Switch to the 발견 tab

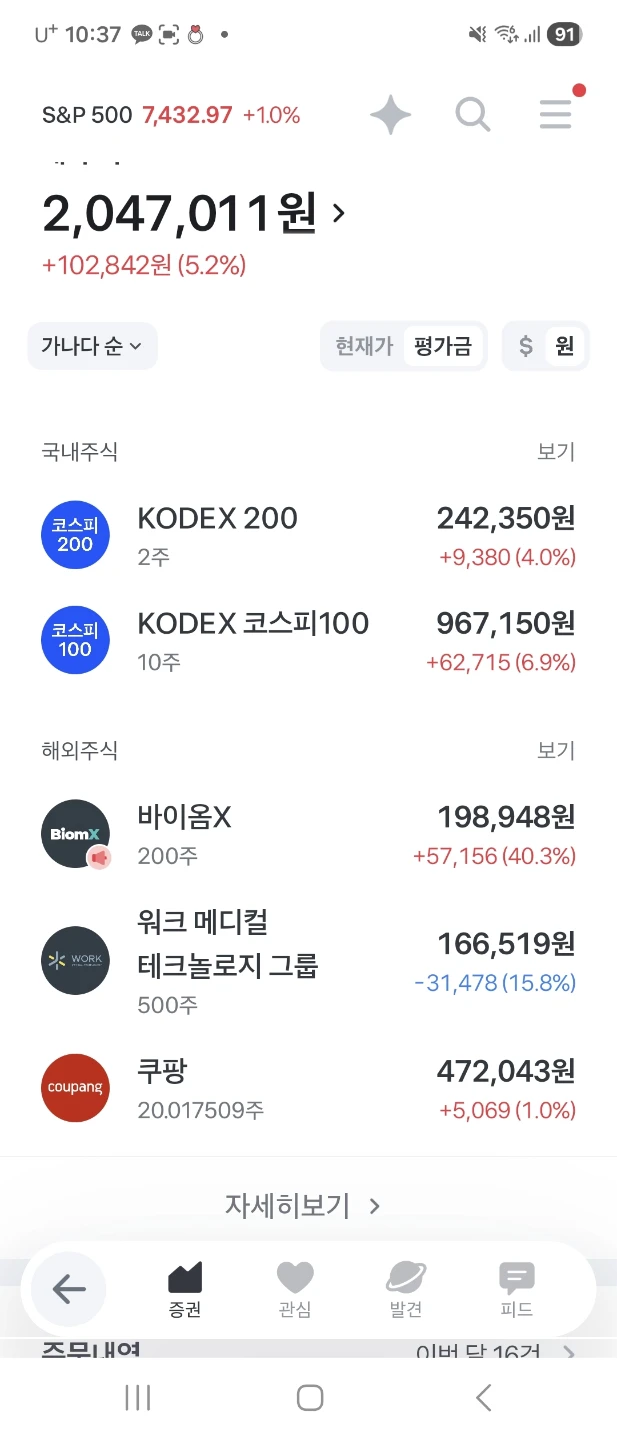pos(406,1290)
